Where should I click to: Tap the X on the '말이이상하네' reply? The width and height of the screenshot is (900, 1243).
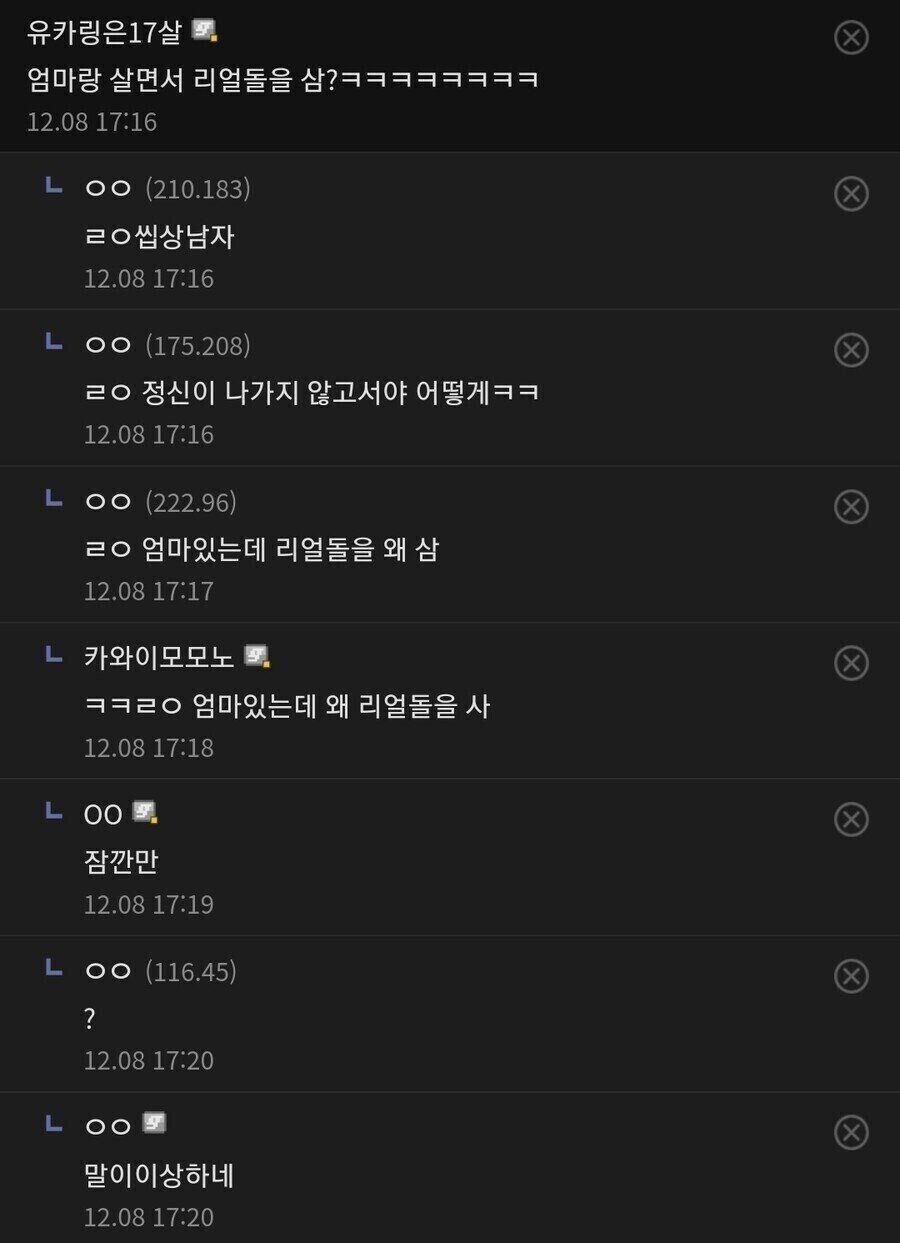(851, 1133)
